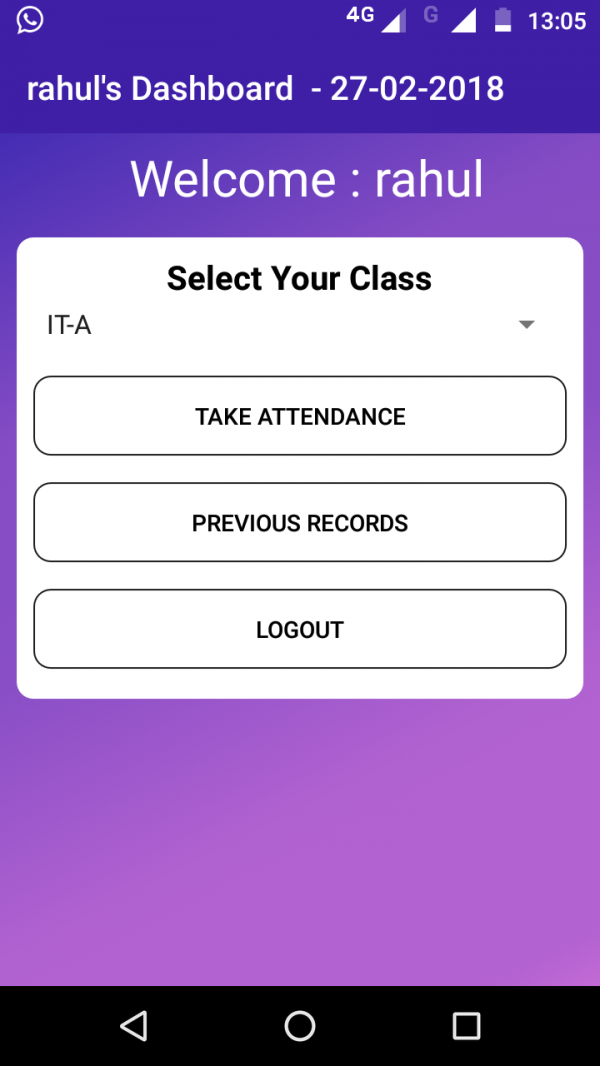The width and height of the screenshot is (600, 1066).
Task: Go back using the system back button
Action: point(134,1025)
